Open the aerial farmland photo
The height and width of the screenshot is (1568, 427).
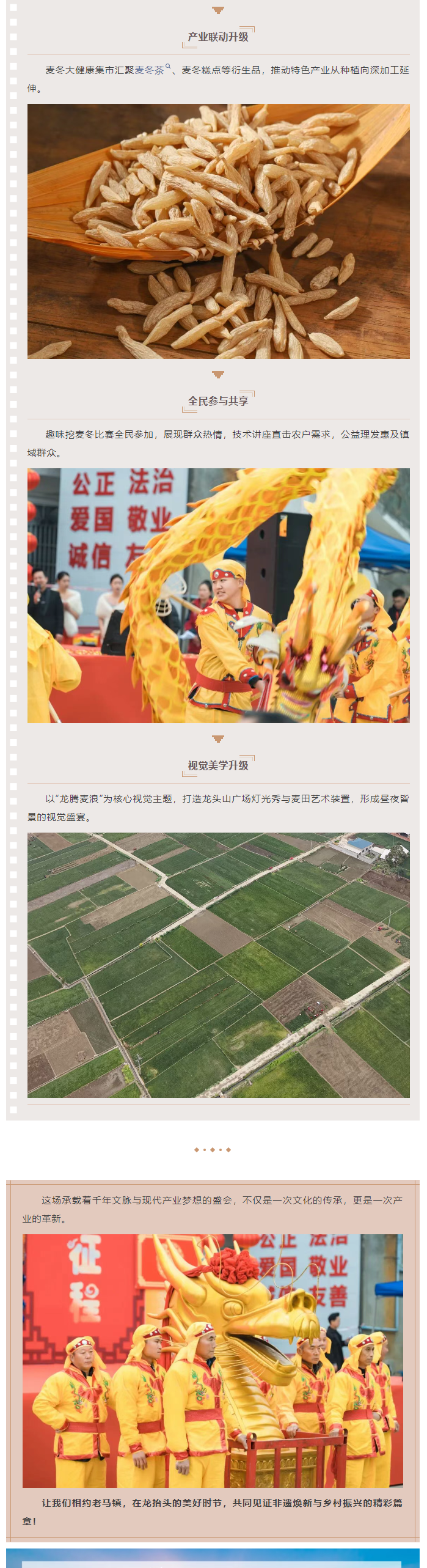click(x=218, y=964)
